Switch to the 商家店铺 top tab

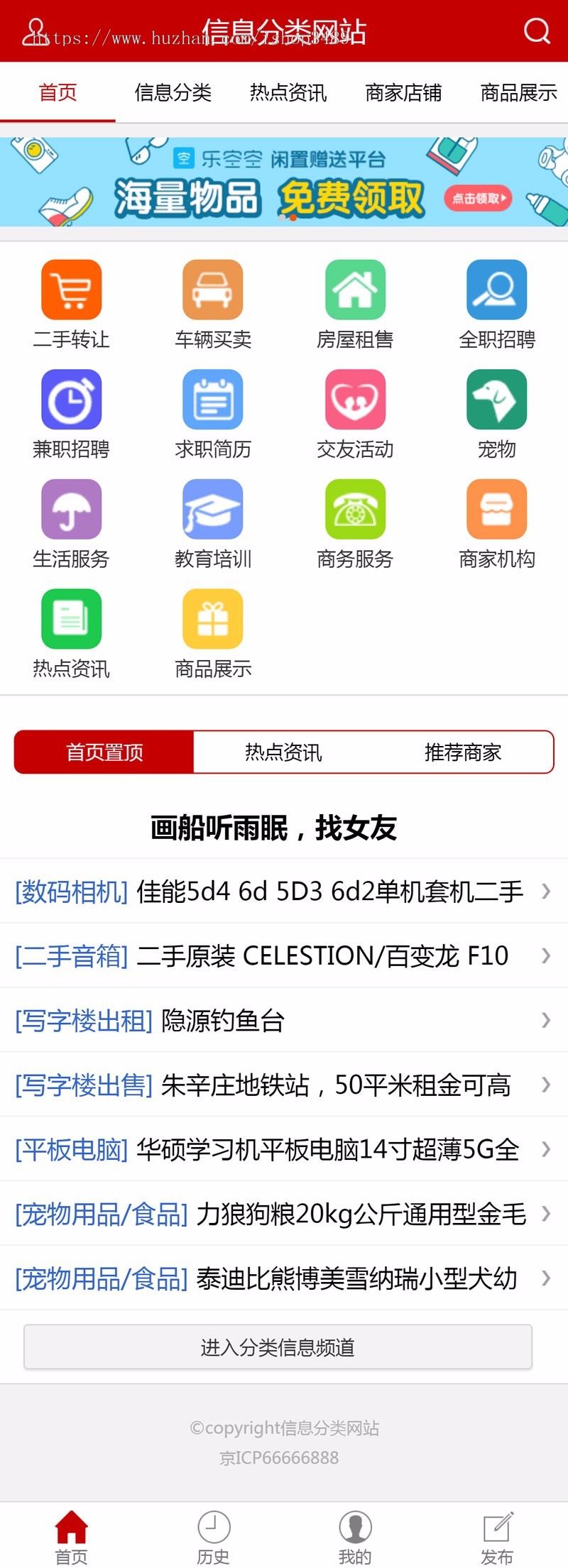[403, 92]
